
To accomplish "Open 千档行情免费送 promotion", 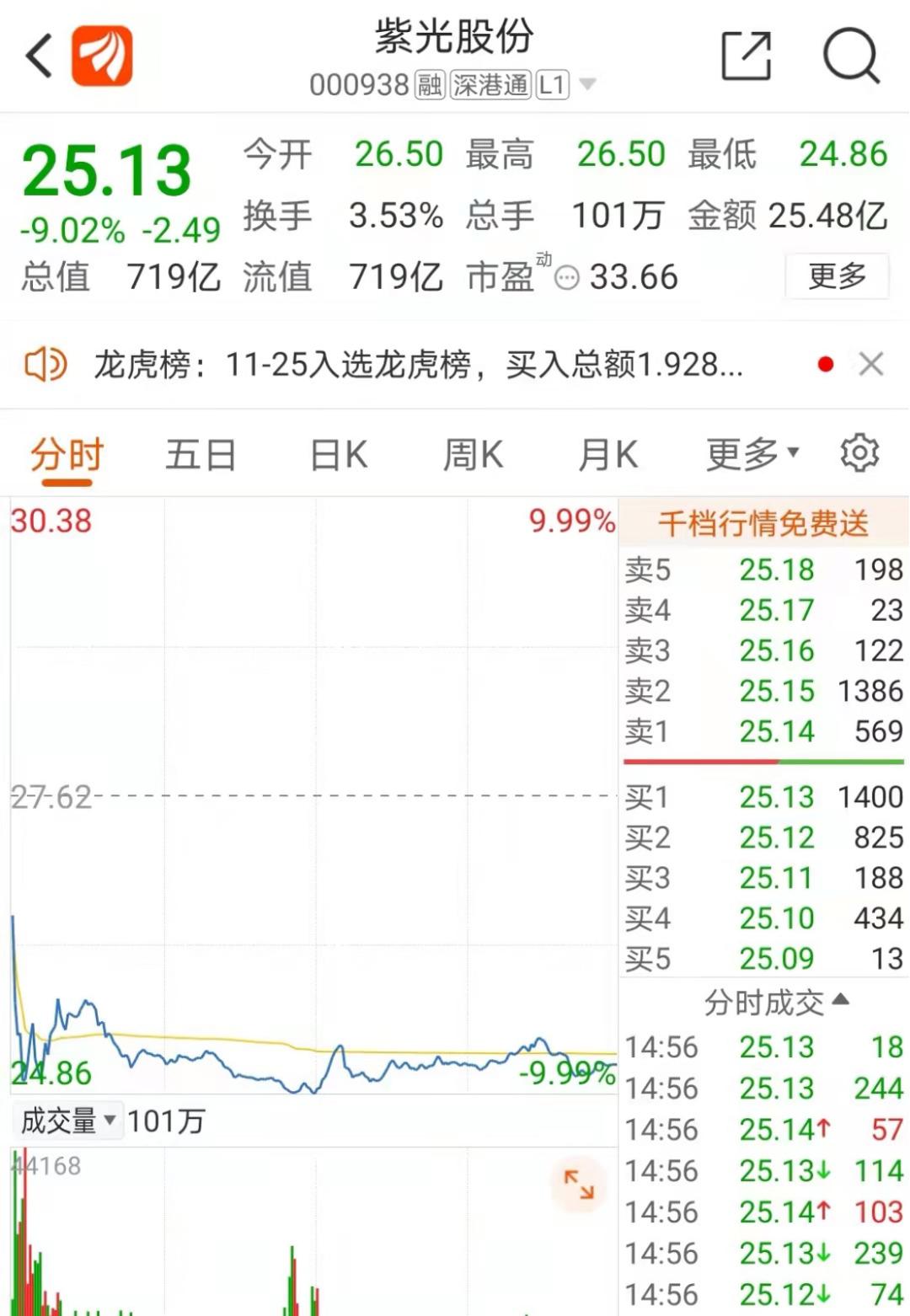I will coord(763,524).
